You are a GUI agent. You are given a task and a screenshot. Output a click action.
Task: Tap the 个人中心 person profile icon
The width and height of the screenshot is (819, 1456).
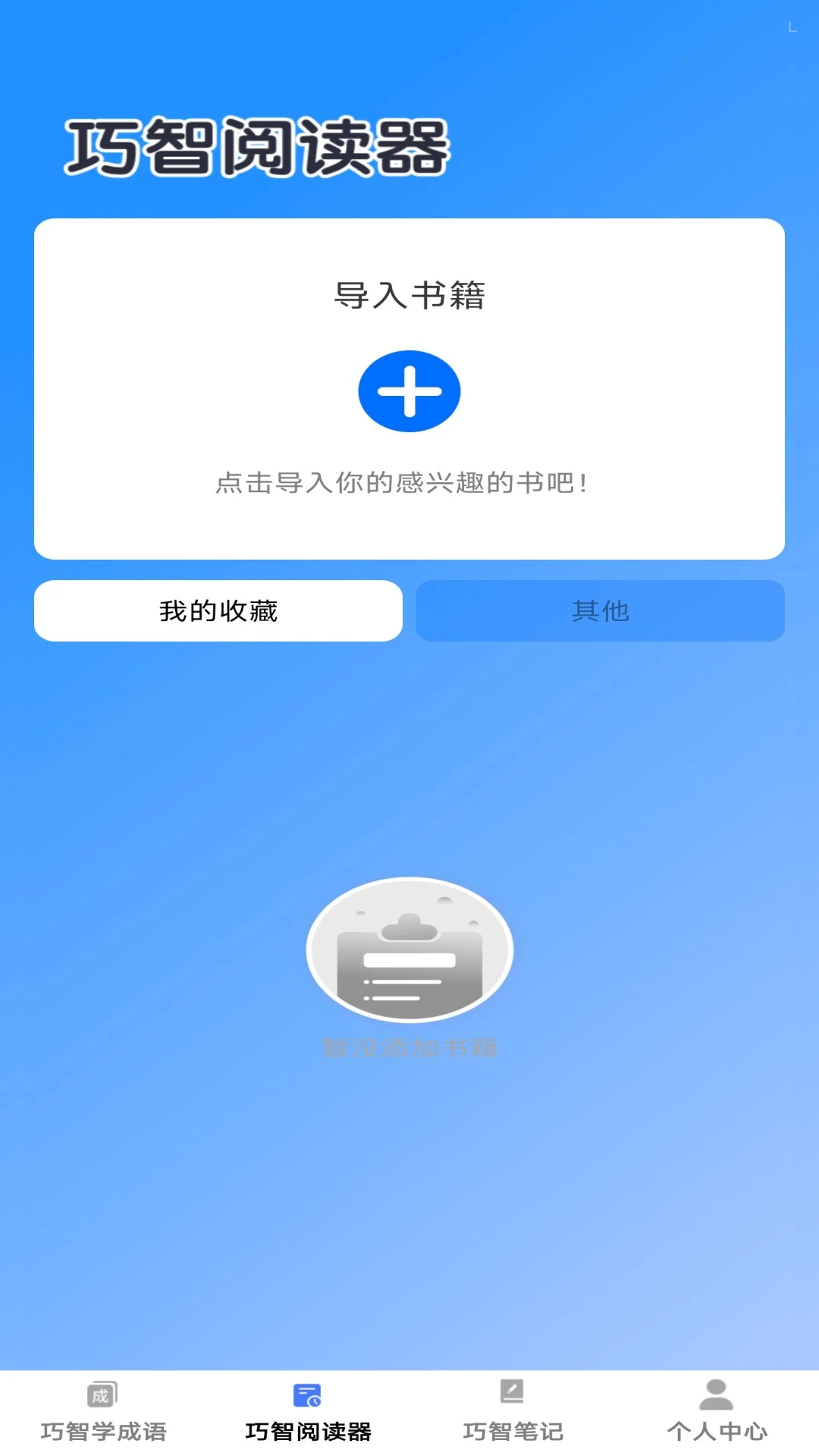pyautogui.click(x=716, y=1394)
